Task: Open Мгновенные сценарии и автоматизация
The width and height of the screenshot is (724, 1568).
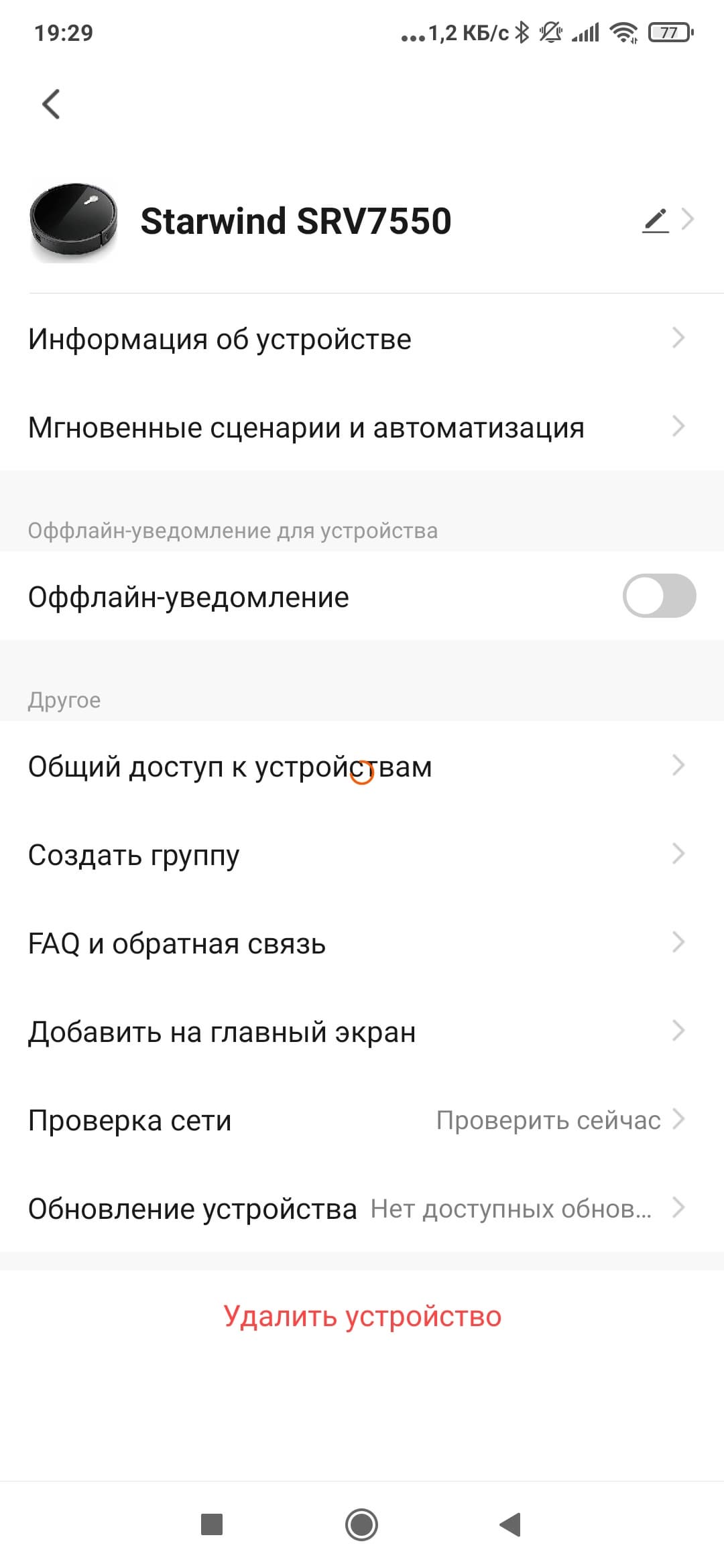Action: click(355, 427)
